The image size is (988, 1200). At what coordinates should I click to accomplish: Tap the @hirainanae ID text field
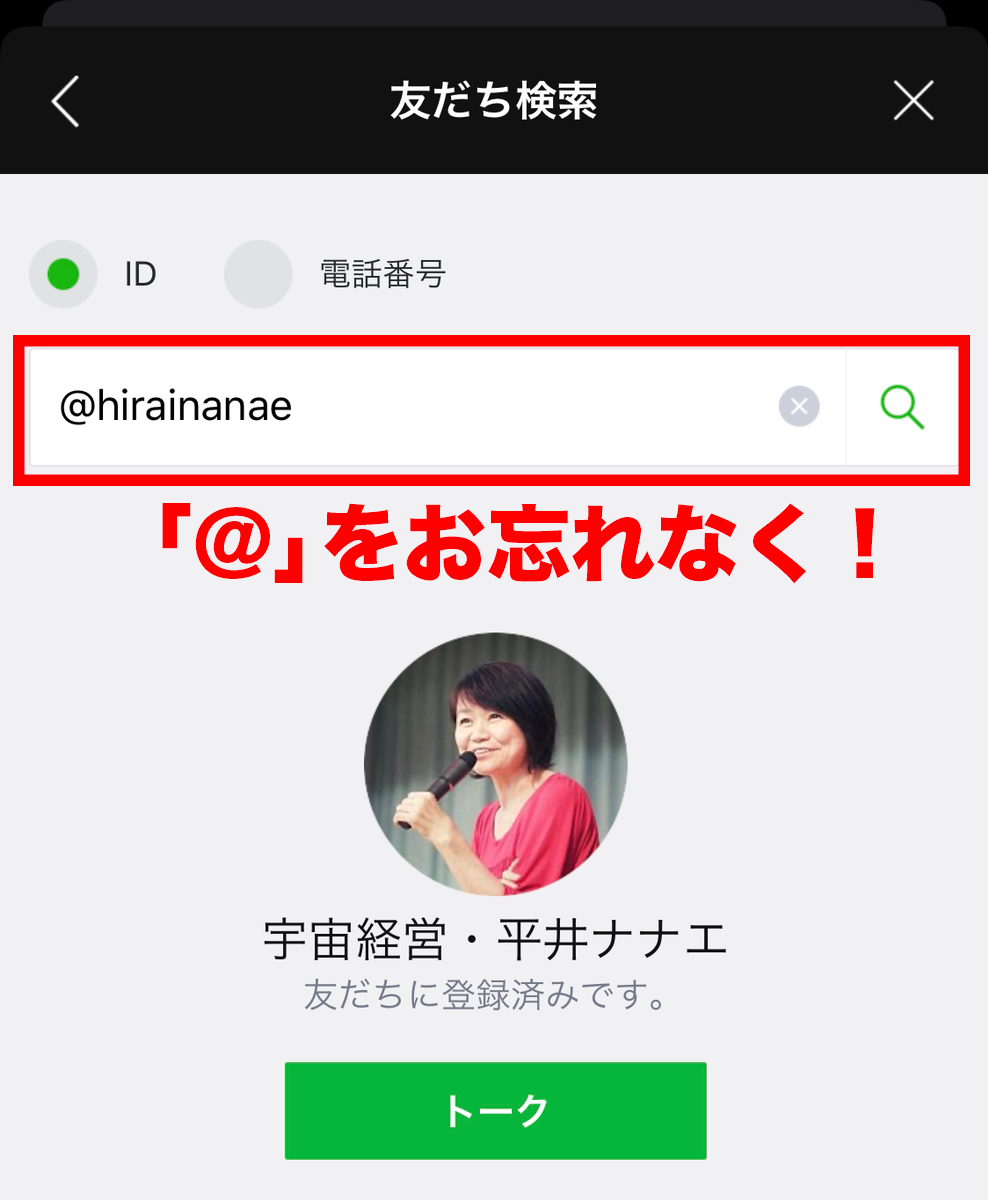click(400, 407)
